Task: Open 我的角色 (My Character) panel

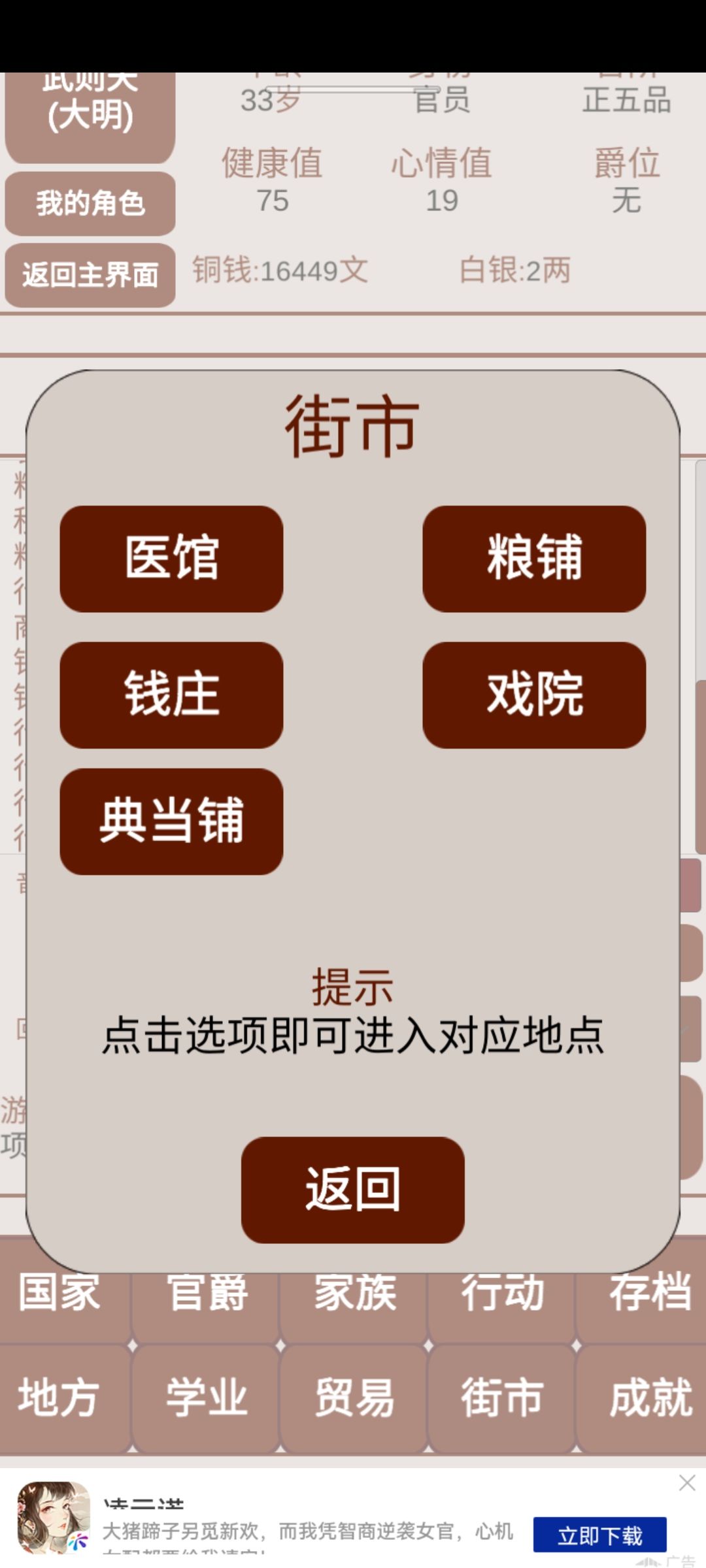Action: tap(90, 203)
